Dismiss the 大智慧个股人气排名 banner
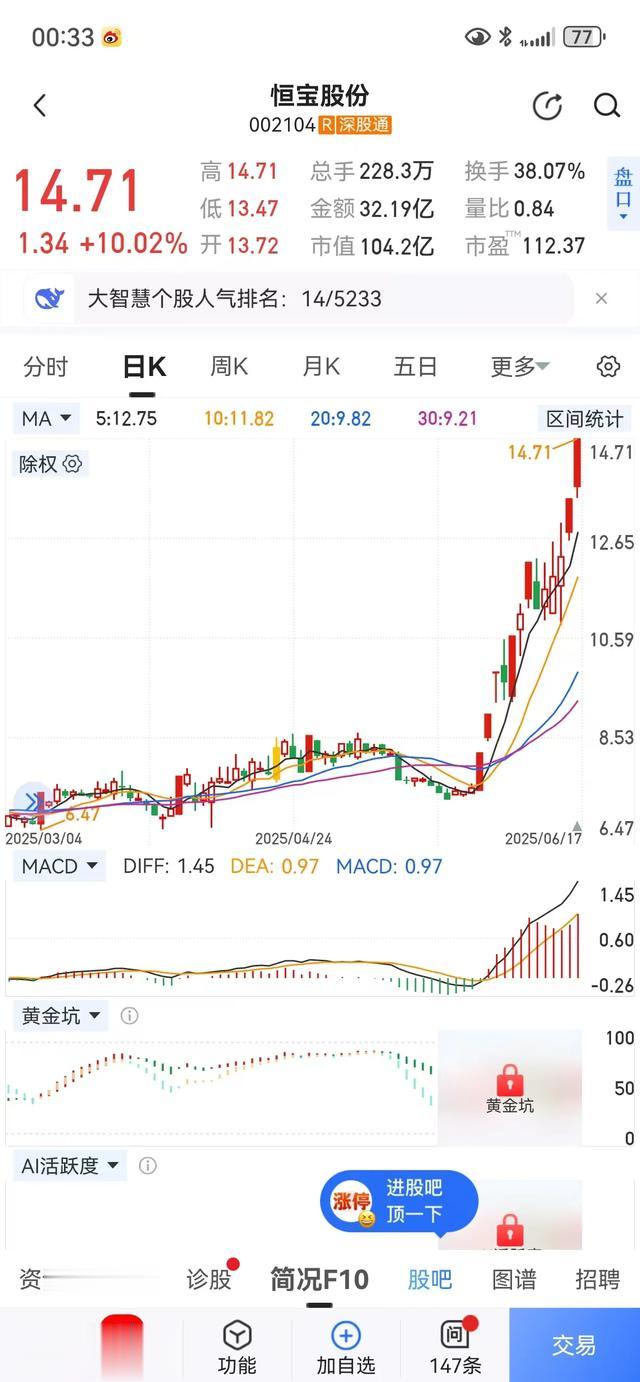The image size is (640, 1382). [x=601, y=298]
